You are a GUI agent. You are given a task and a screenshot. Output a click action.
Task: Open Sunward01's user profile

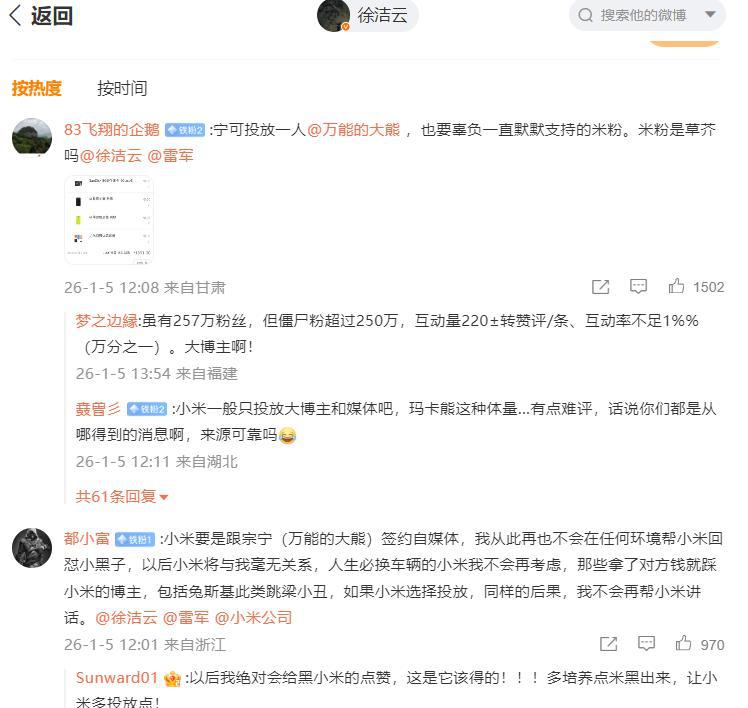click(117, 678)
